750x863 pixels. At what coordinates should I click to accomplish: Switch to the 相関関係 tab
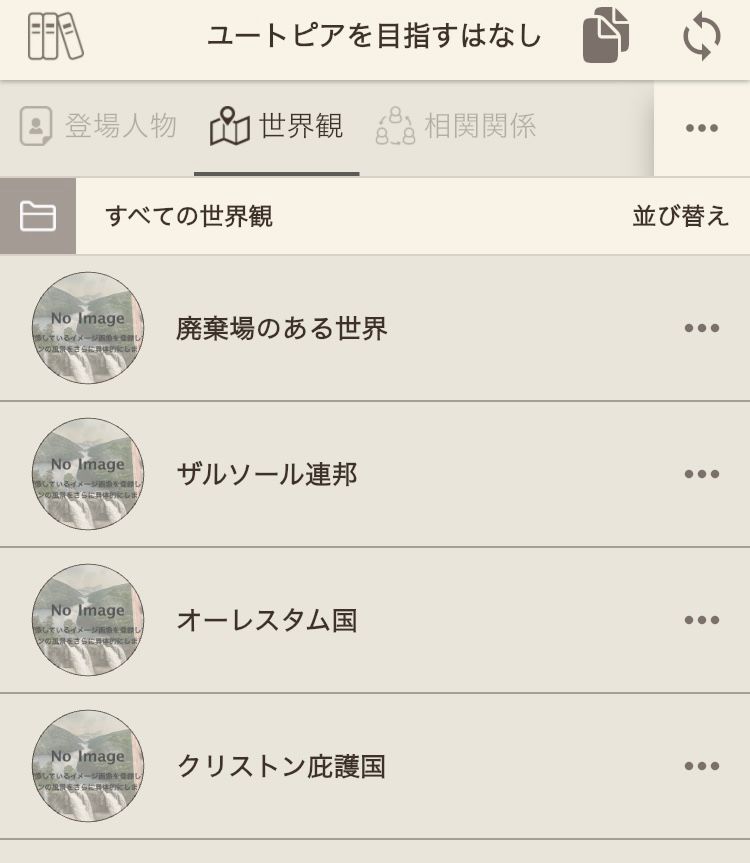click(457, 127)
